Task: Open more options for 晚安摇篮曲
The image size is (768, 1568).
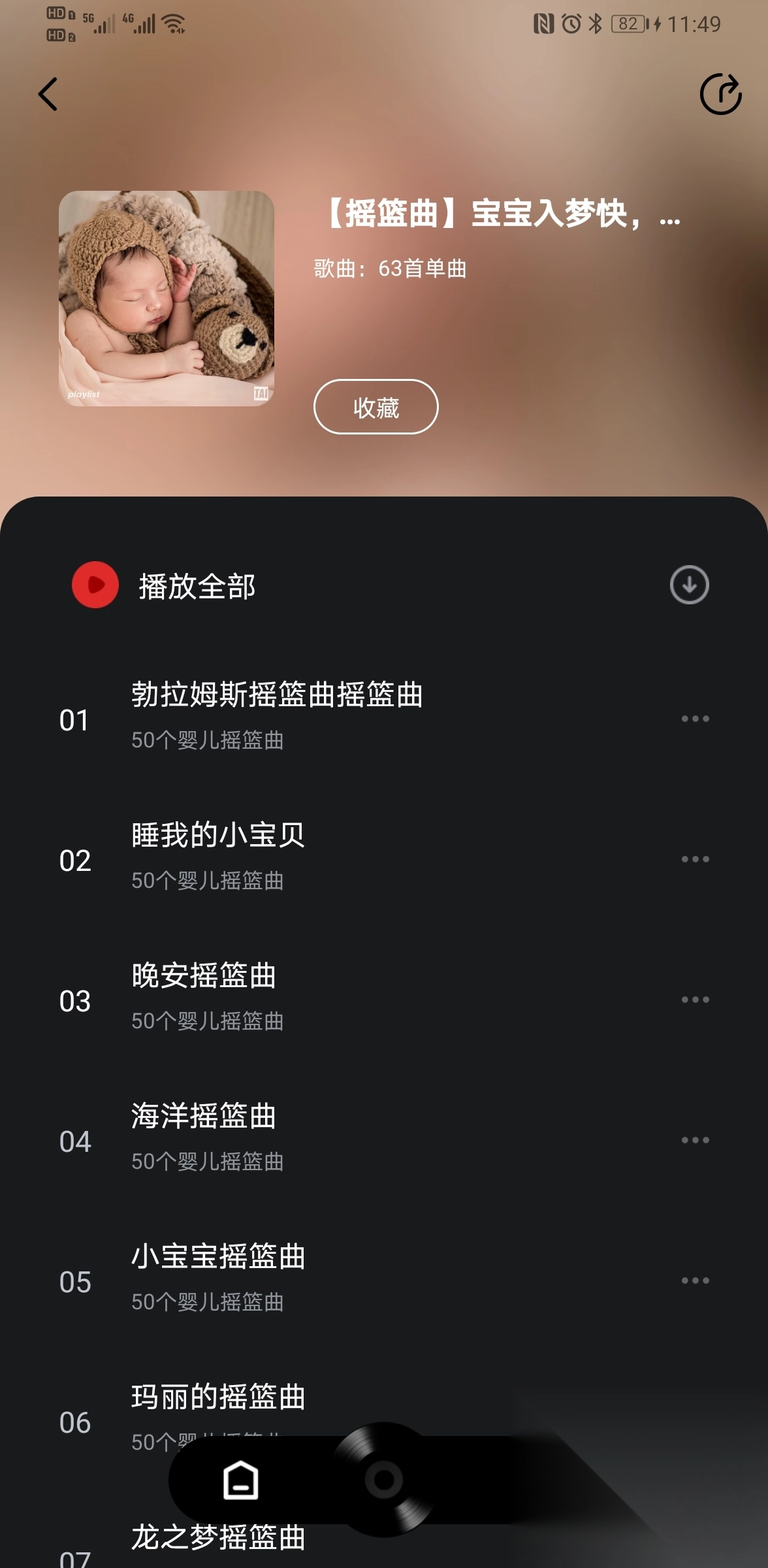Action: pyautogui.click(x=695, y=1000)
